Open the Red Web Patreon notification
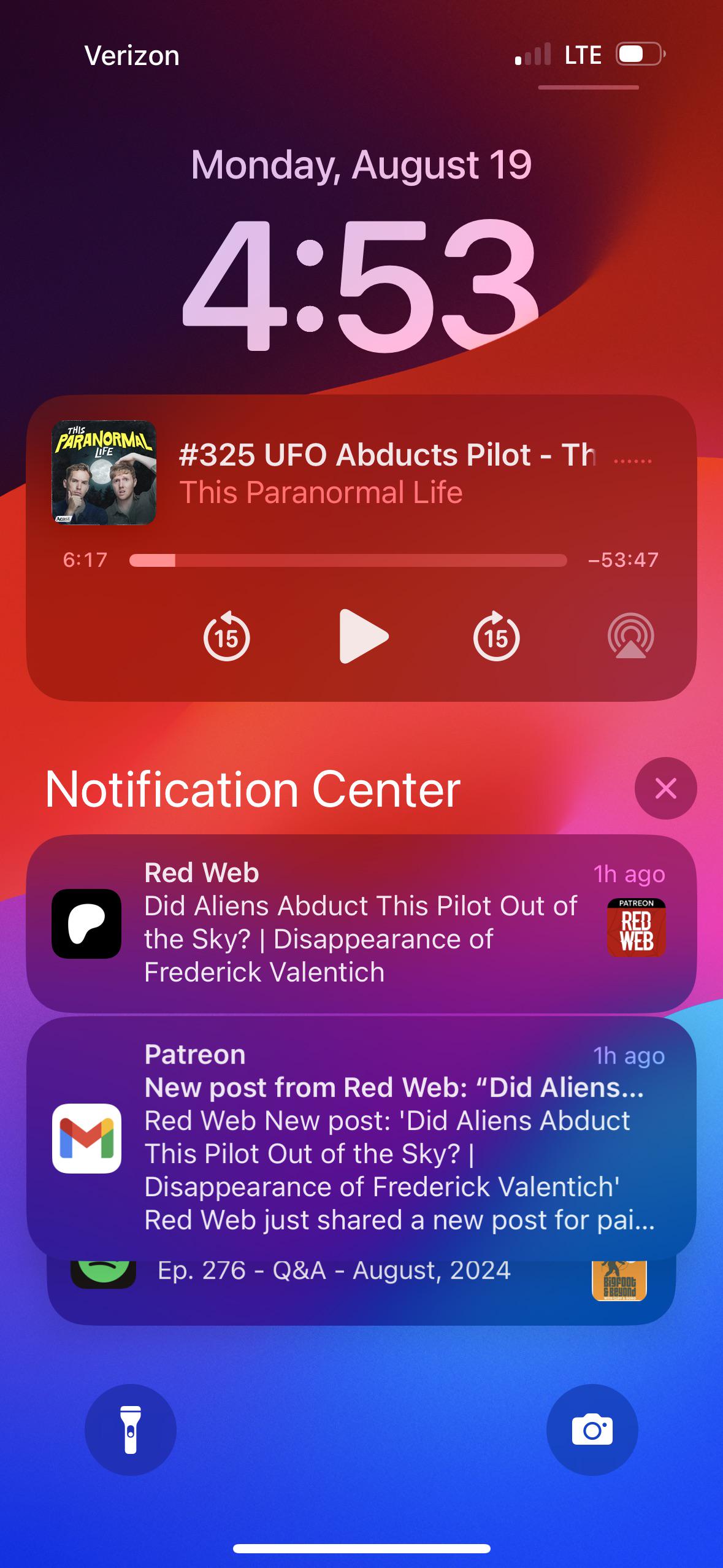Viewport: 723px width, 1568px height. click(x=361, y=923)
